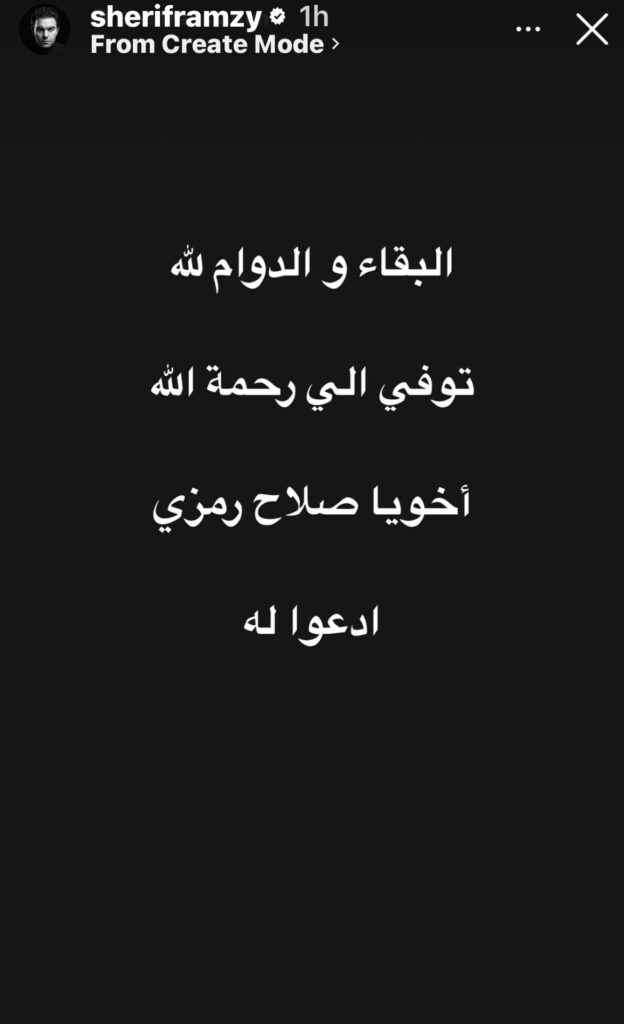This screenshot has width=624, height=1024.
Task: Open the three-dot story options menu
Action: click(x=528, y=29)
